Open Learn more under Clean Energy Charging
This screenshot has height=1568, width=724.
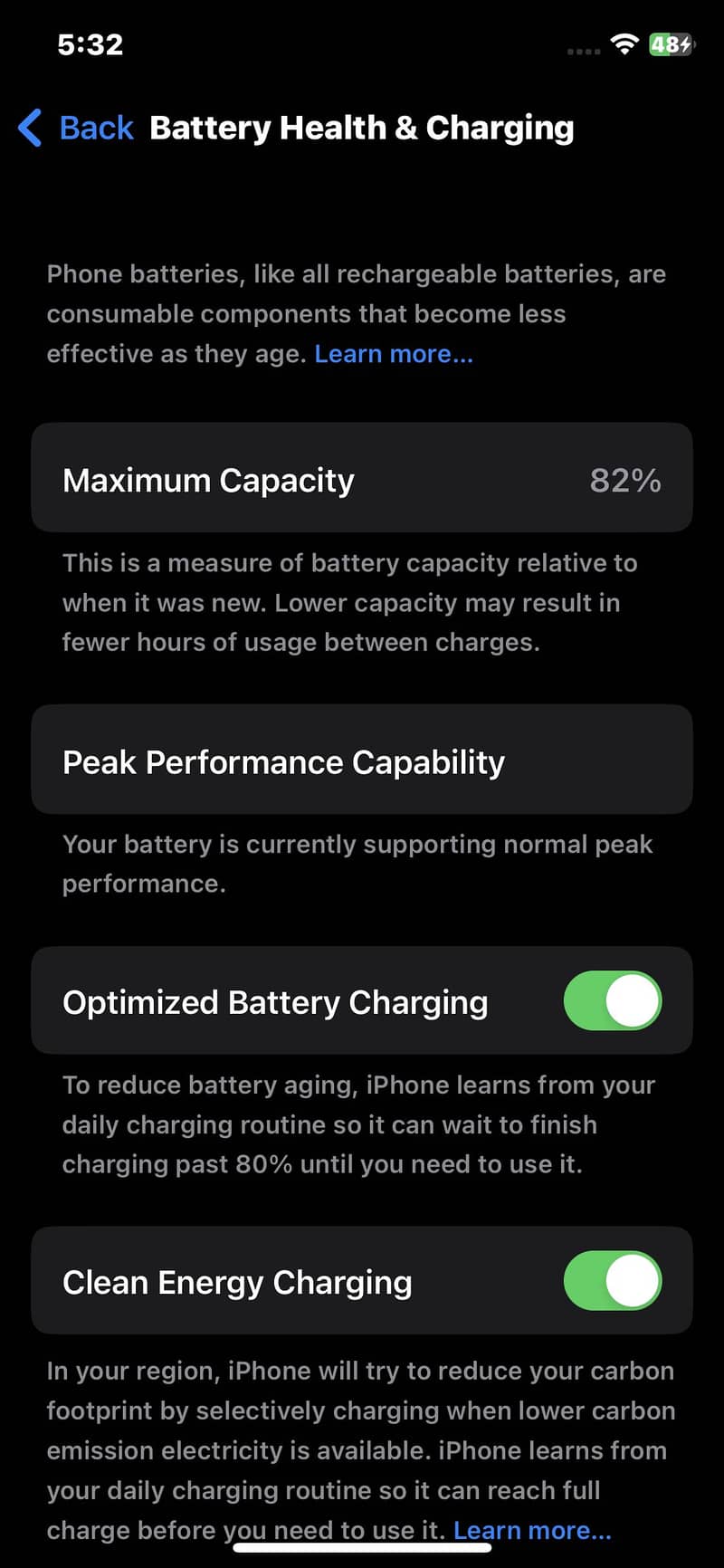532,1530
